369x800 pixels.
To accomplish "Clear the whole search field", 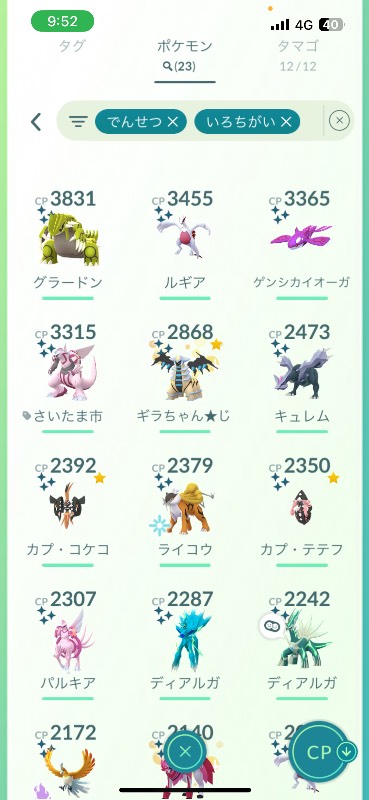I will click(x=339, y=121).
